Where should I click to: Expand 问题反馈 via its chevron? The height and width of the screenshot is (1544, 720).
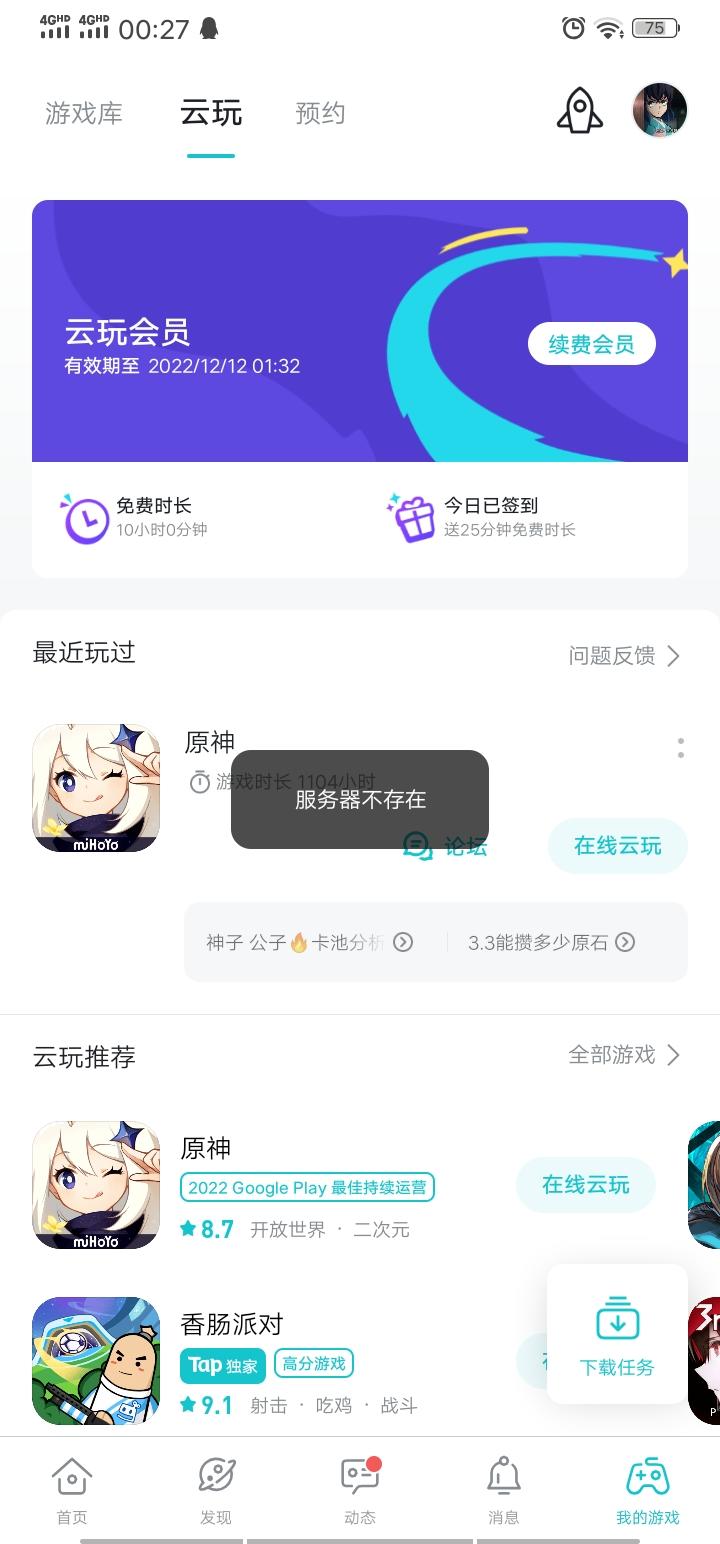coord(672,656)
